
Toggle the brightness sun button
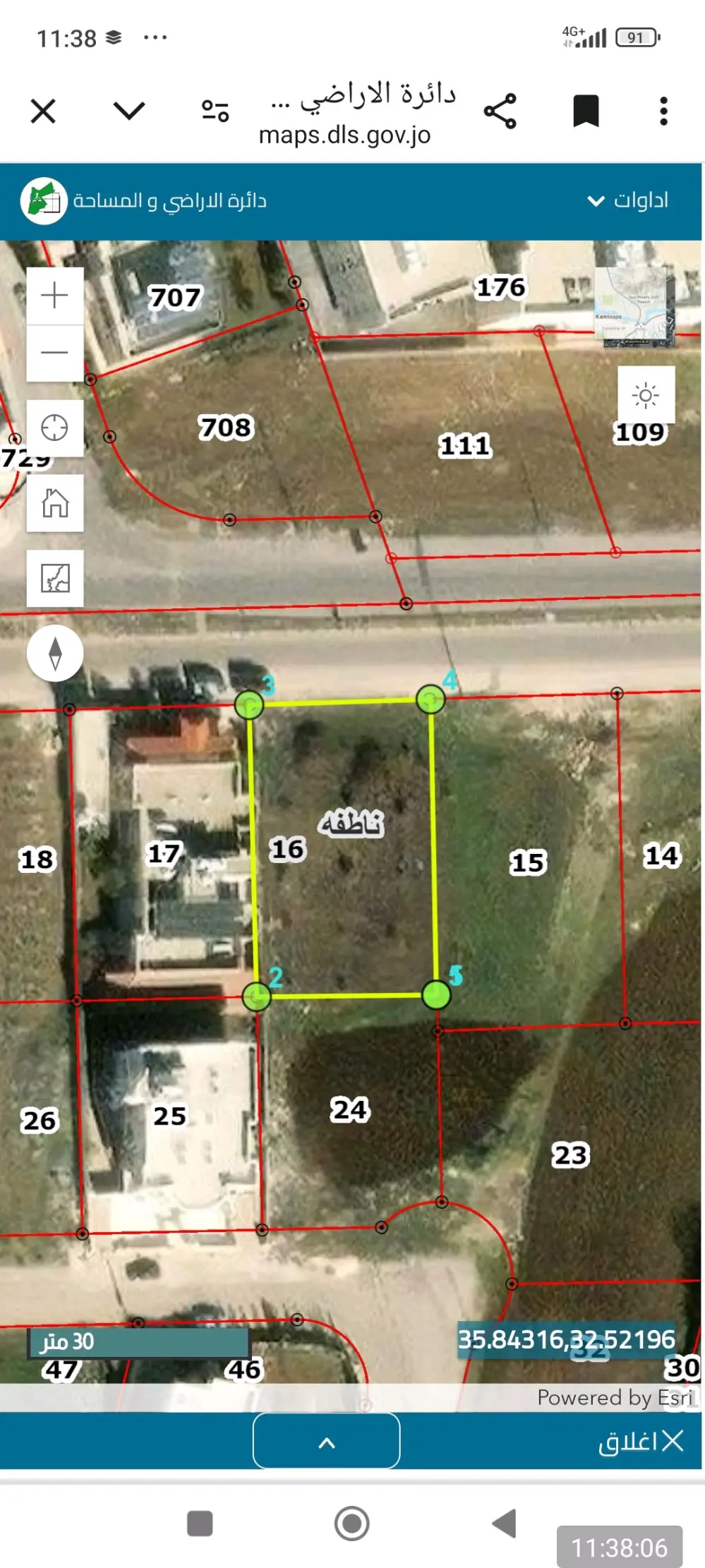(646, 395)
